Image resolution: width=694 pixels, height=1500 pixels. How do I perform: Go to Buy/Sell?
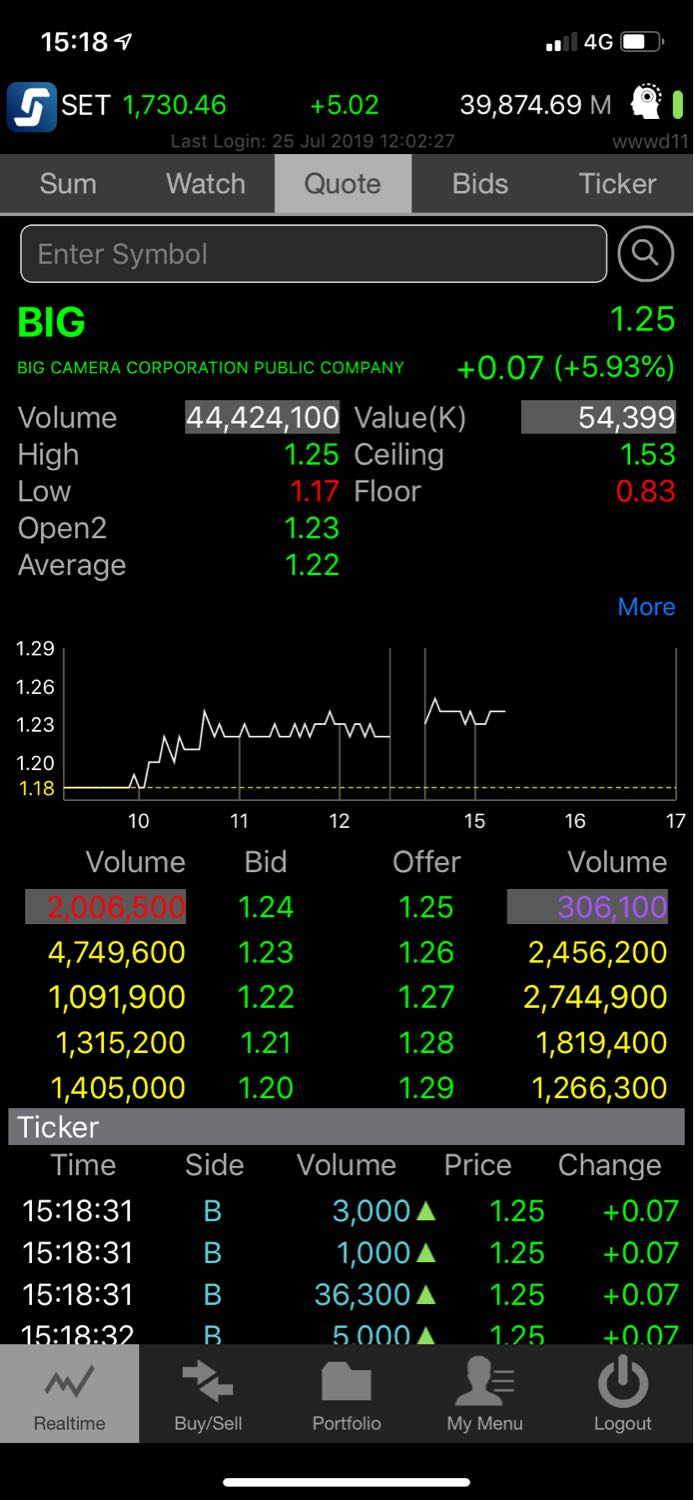pyautogui.click(x=208, y=1394)
